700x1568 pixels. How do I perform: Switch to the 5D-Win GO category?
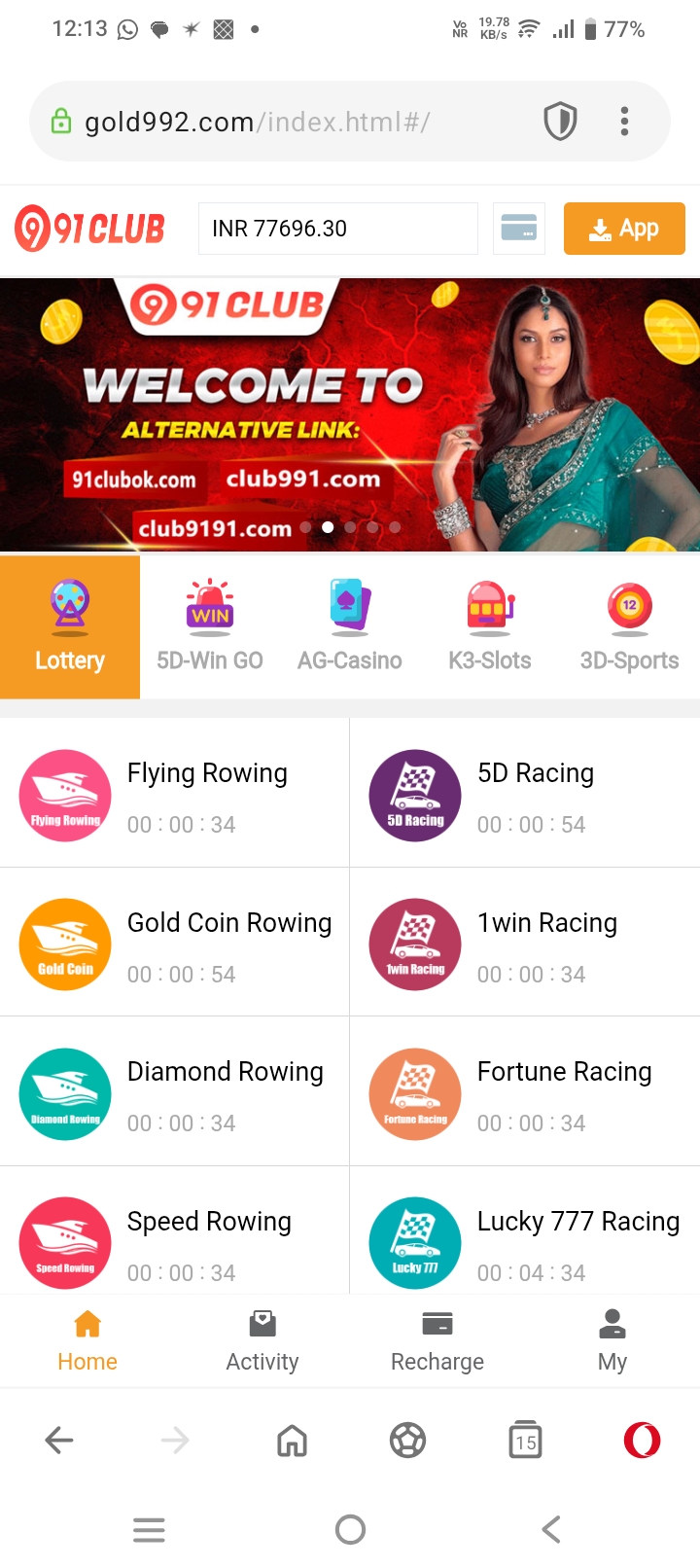210,626
